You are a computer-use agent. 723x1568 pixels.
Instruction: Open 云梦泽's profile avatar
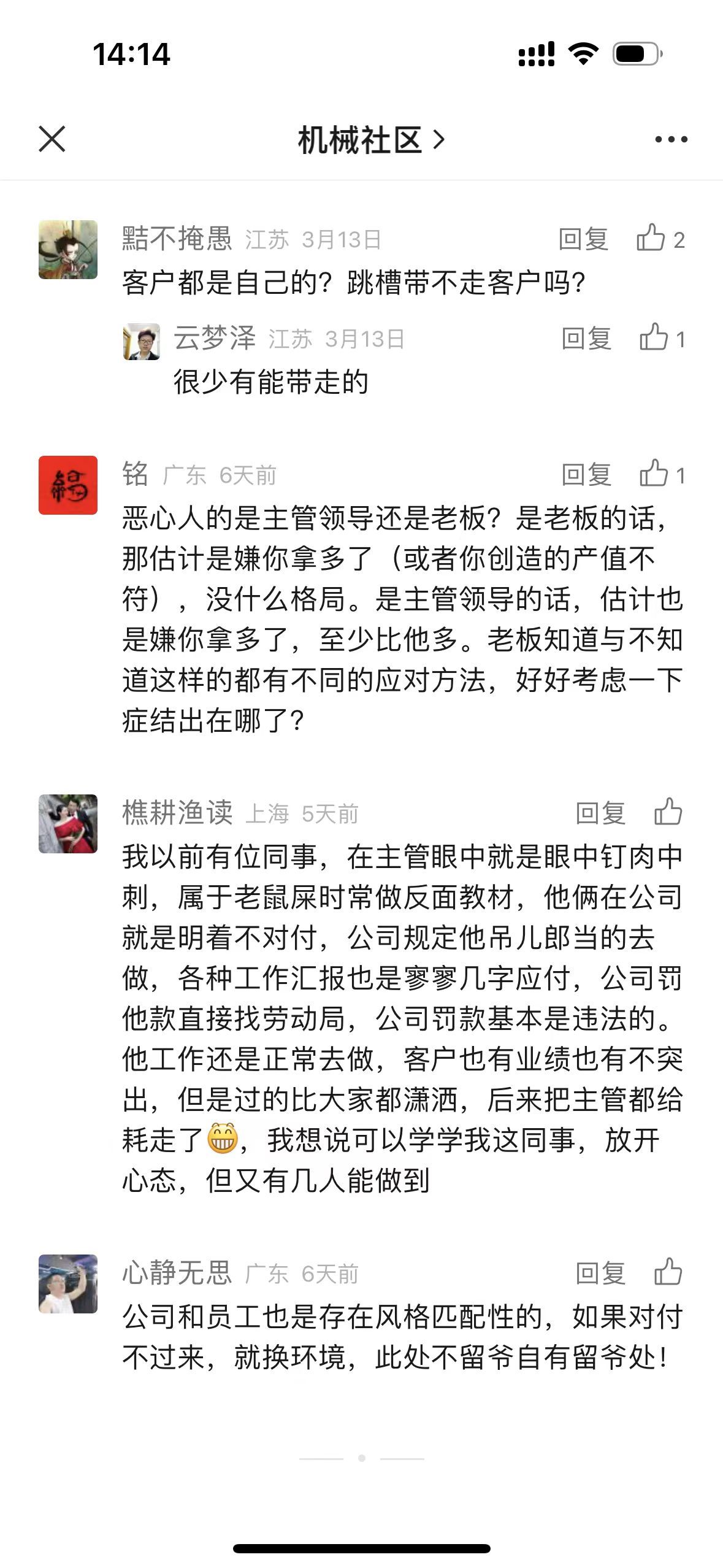point(142,342)
